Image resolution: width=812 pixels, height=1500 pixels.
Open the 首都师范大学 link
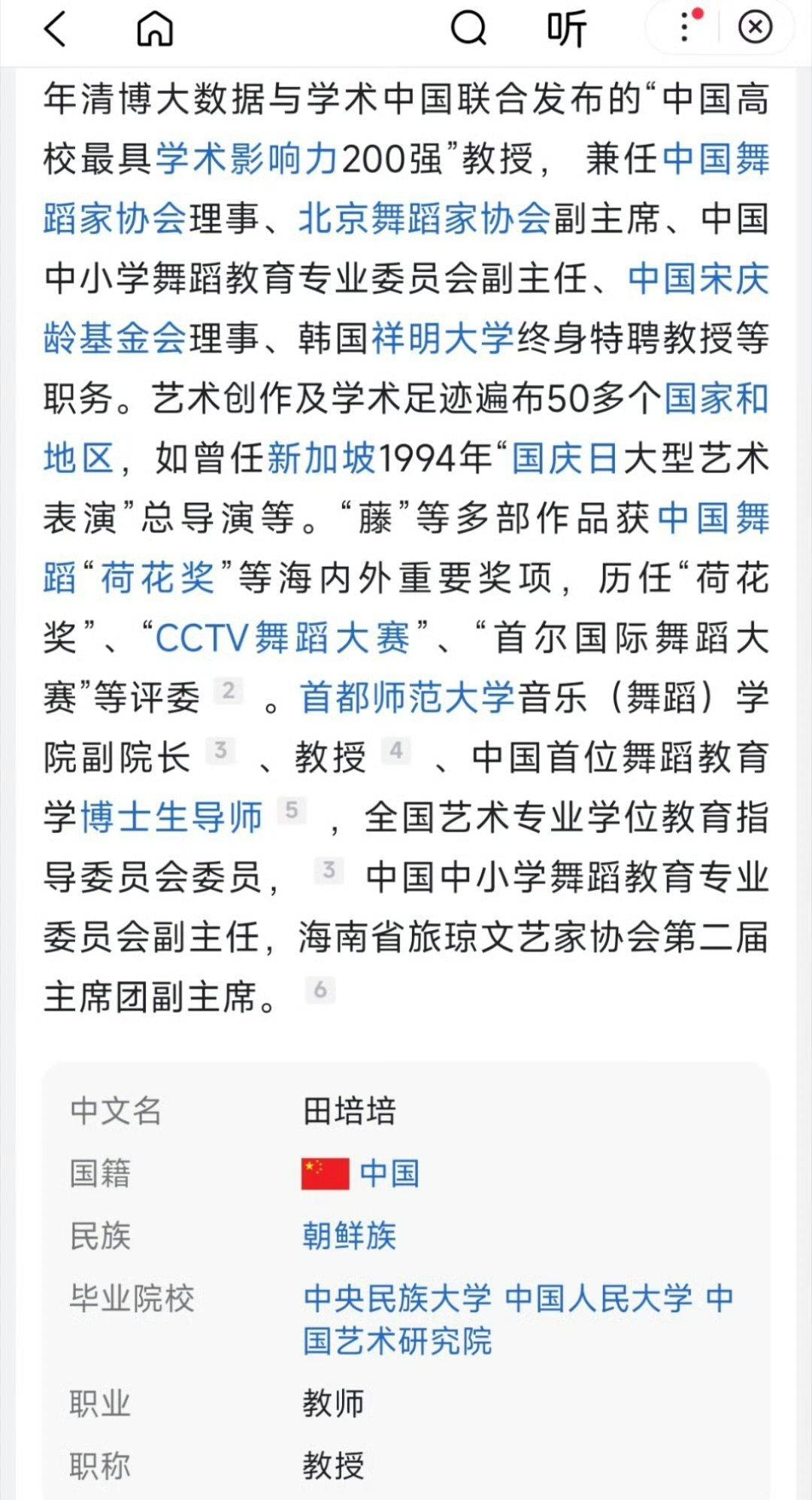coord(408,698)
